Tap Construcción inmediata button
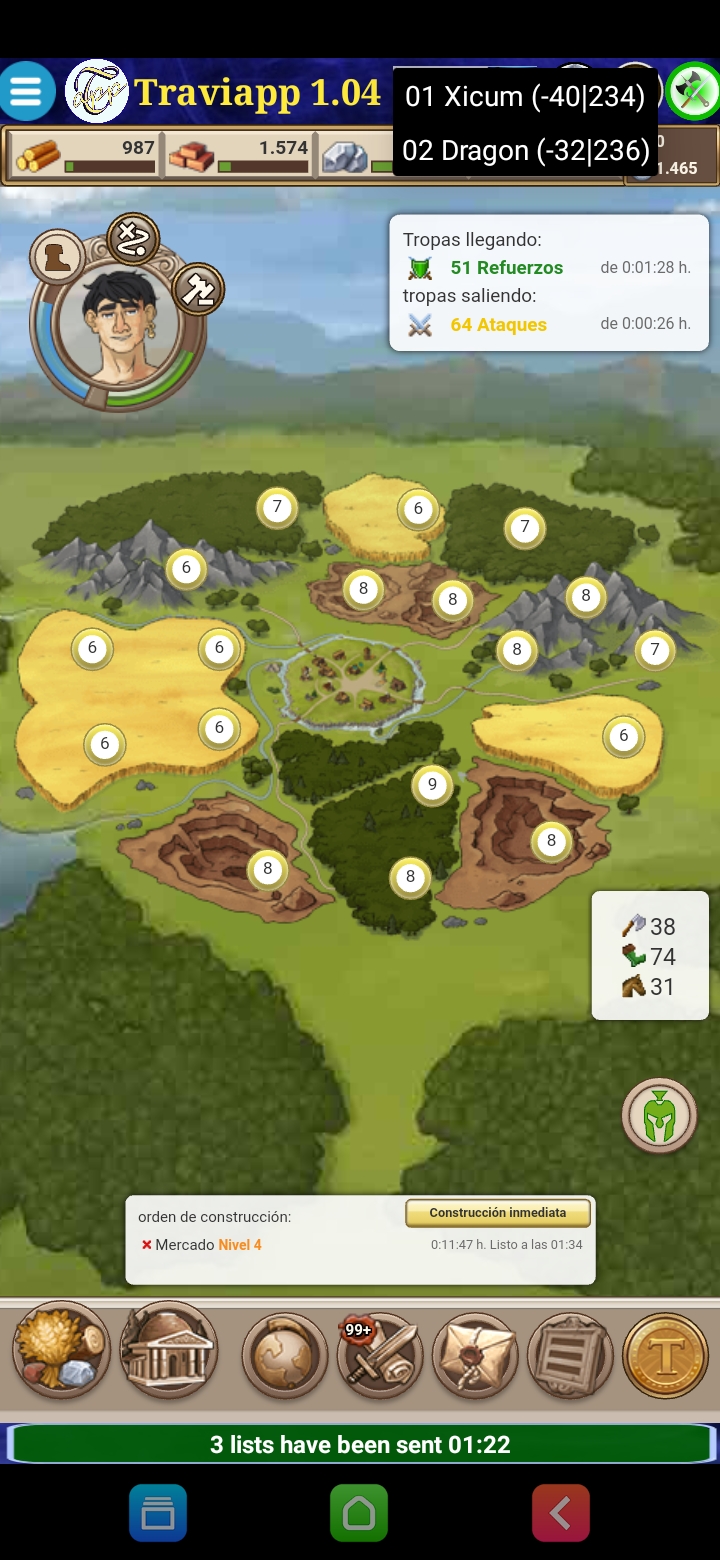Viewport: 720px width, 1560px height. pyautogui.click(x=498, y=1212)
